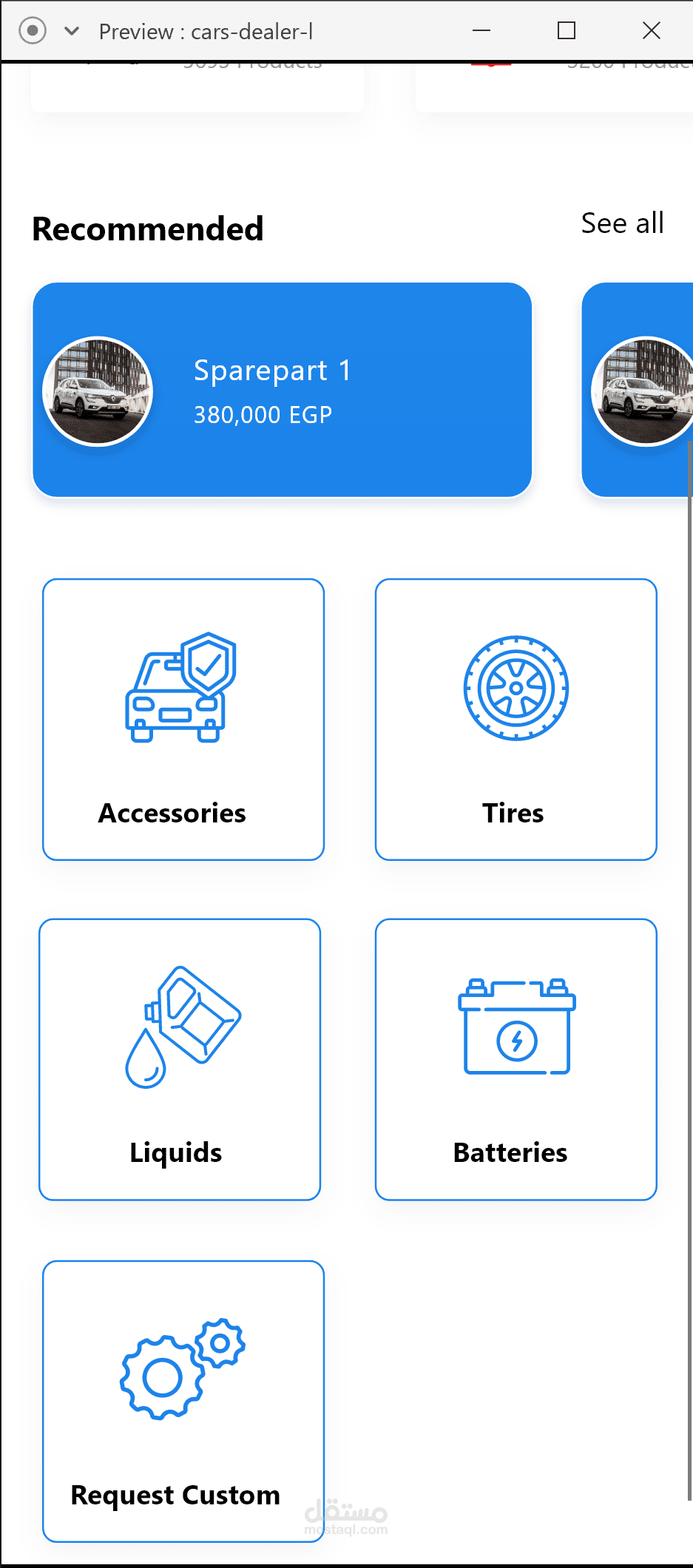Image resolution: width=693 pixels, height=1568 pixels.
Task: Select the Liquids category tile
Action: click(180, 1059)
